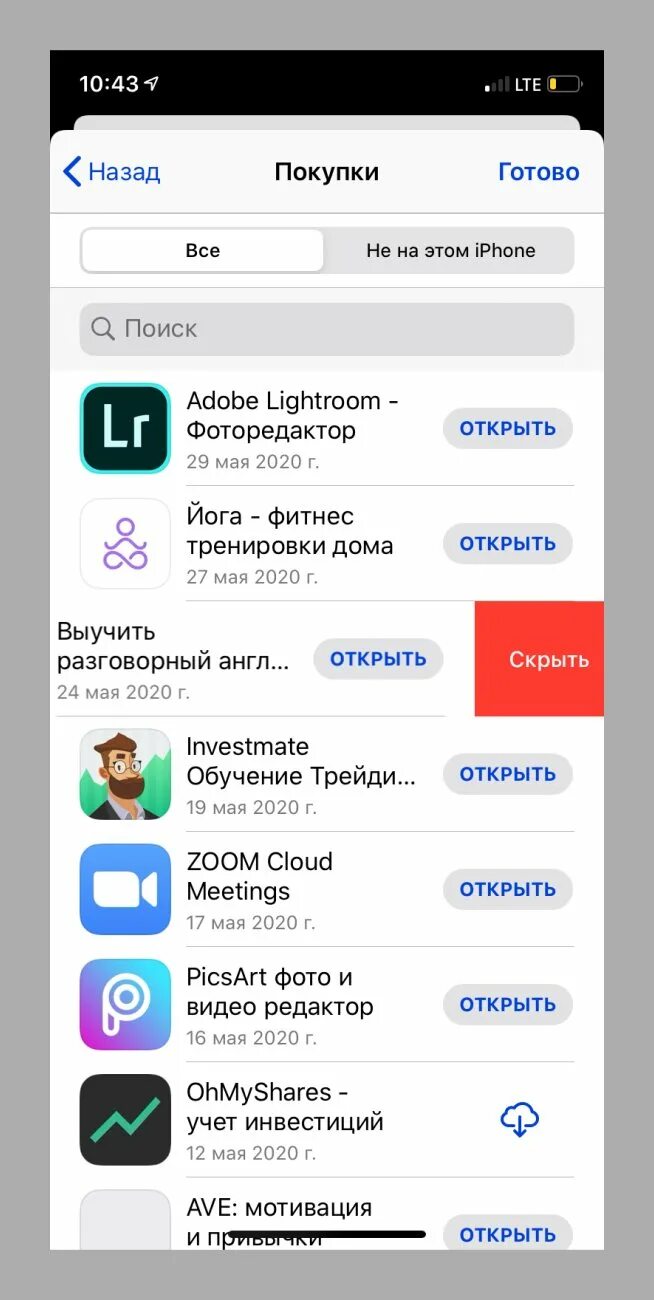Viewport: 654px width, 1300px height.
Task: View the Adobe Lightroom purchase row
Action: (x=290, y=428)
